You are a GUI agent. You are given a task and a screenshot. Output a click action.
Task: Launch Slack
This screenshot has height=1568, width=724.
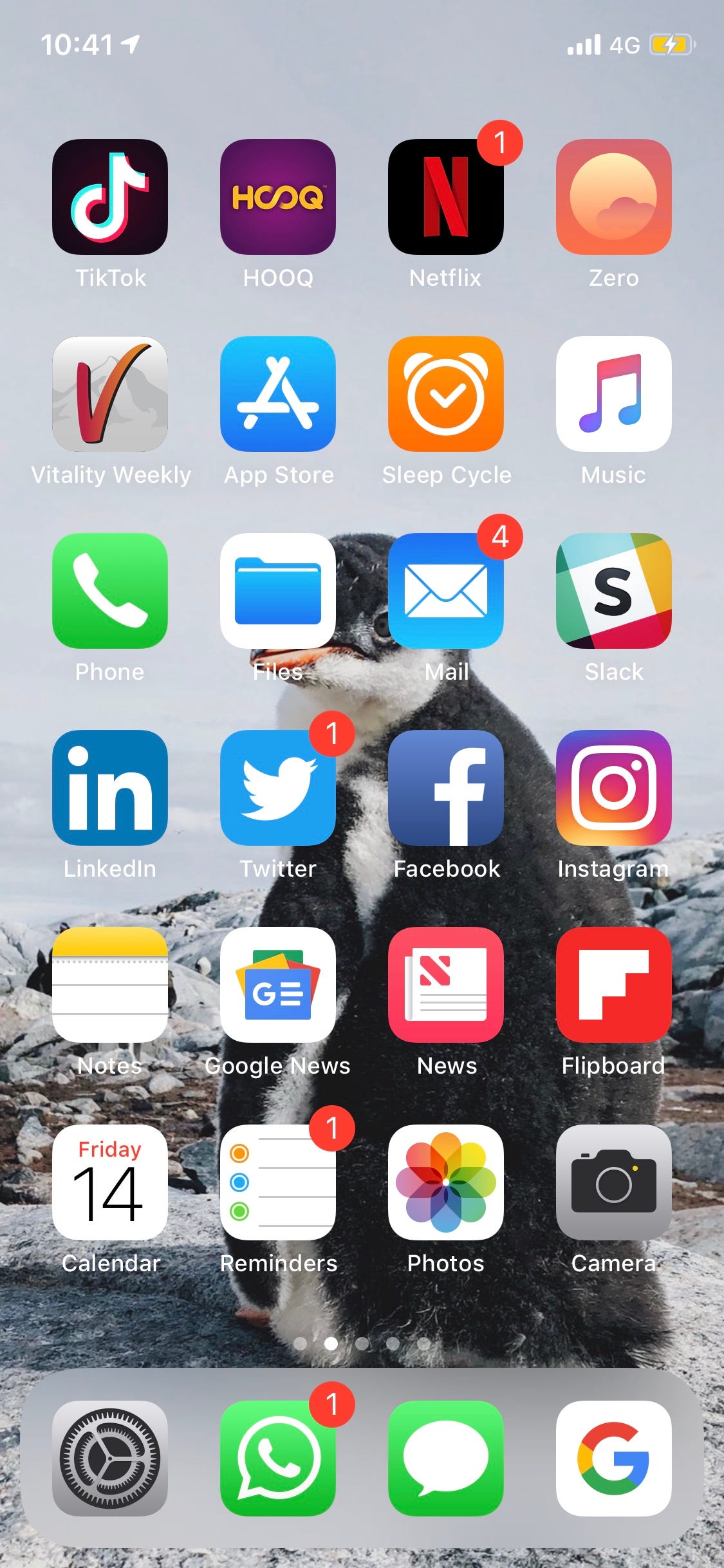pyautogui.click(x=613, y=591)
